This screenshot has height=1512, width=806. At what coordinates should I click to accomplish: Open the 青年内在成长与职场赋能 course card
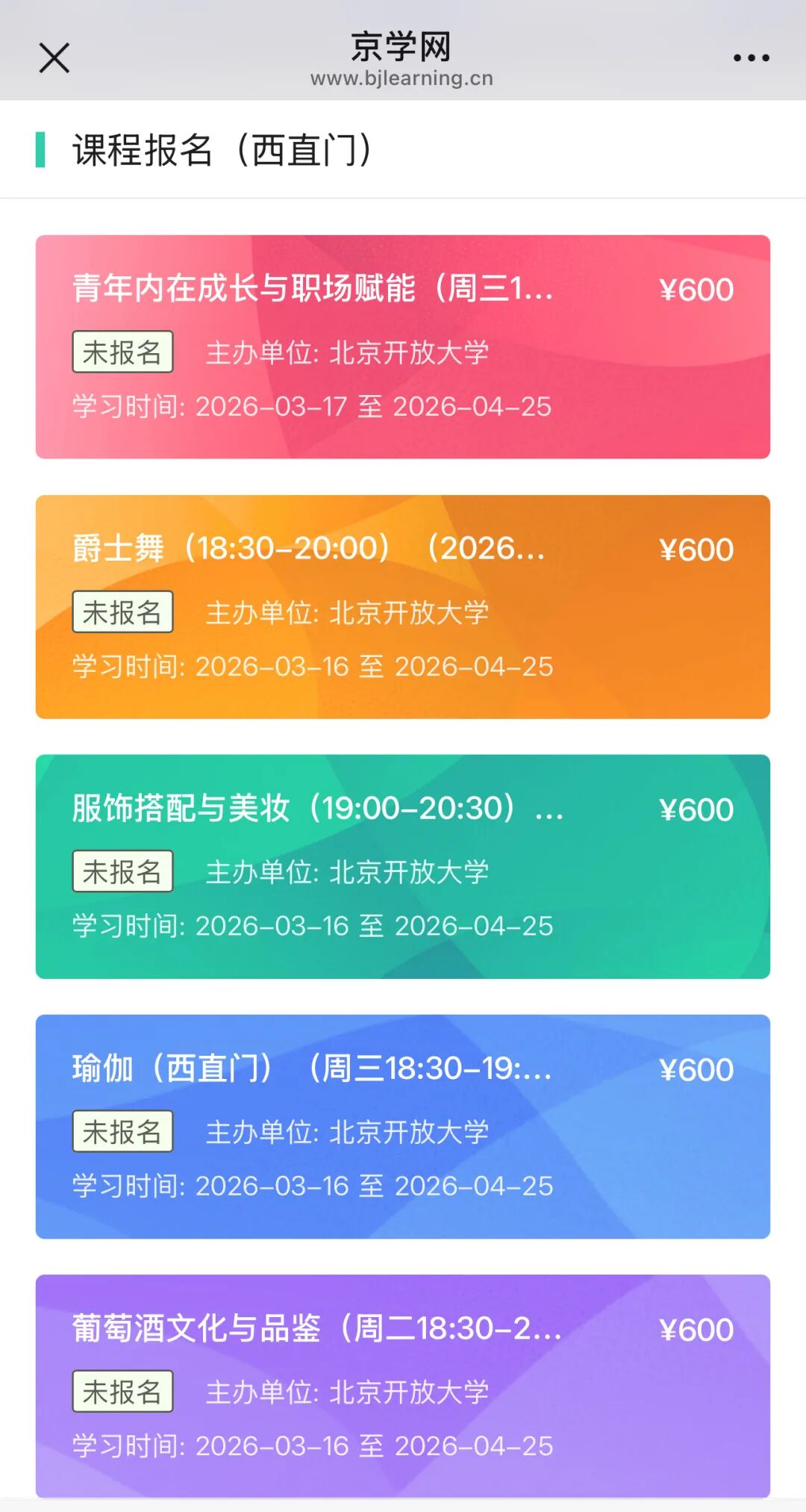tap(403, 346)
